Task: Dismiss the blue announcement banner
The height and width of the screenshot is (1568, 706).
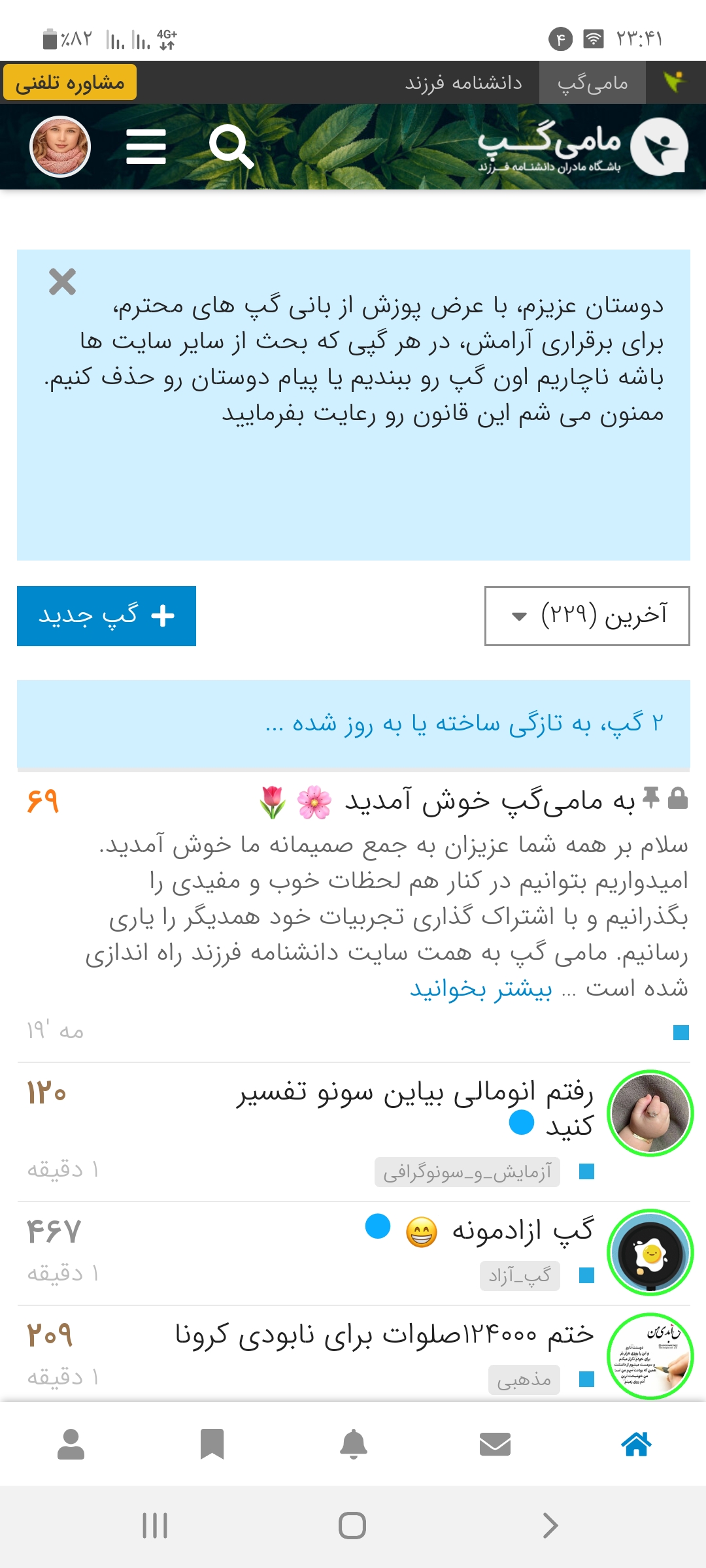Action: coord(63,282)
